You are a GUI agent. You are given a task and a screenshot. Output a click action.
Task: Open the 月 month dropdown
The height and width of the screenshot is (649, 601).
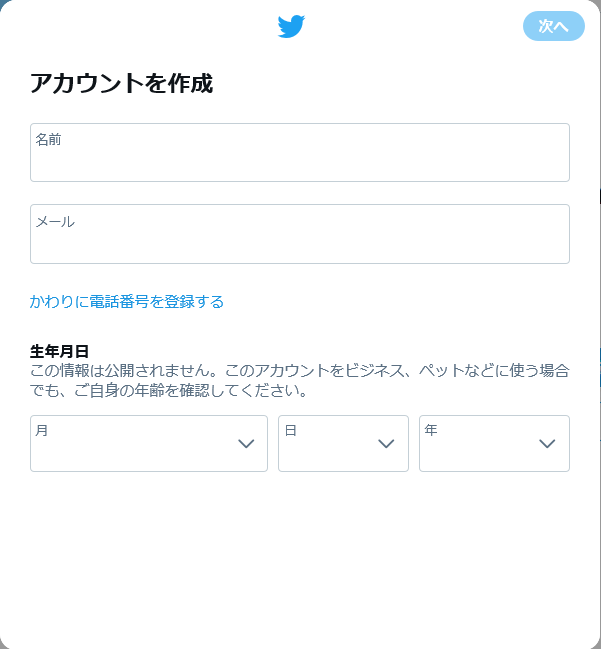pyautogui.click(x=149, y=444)
